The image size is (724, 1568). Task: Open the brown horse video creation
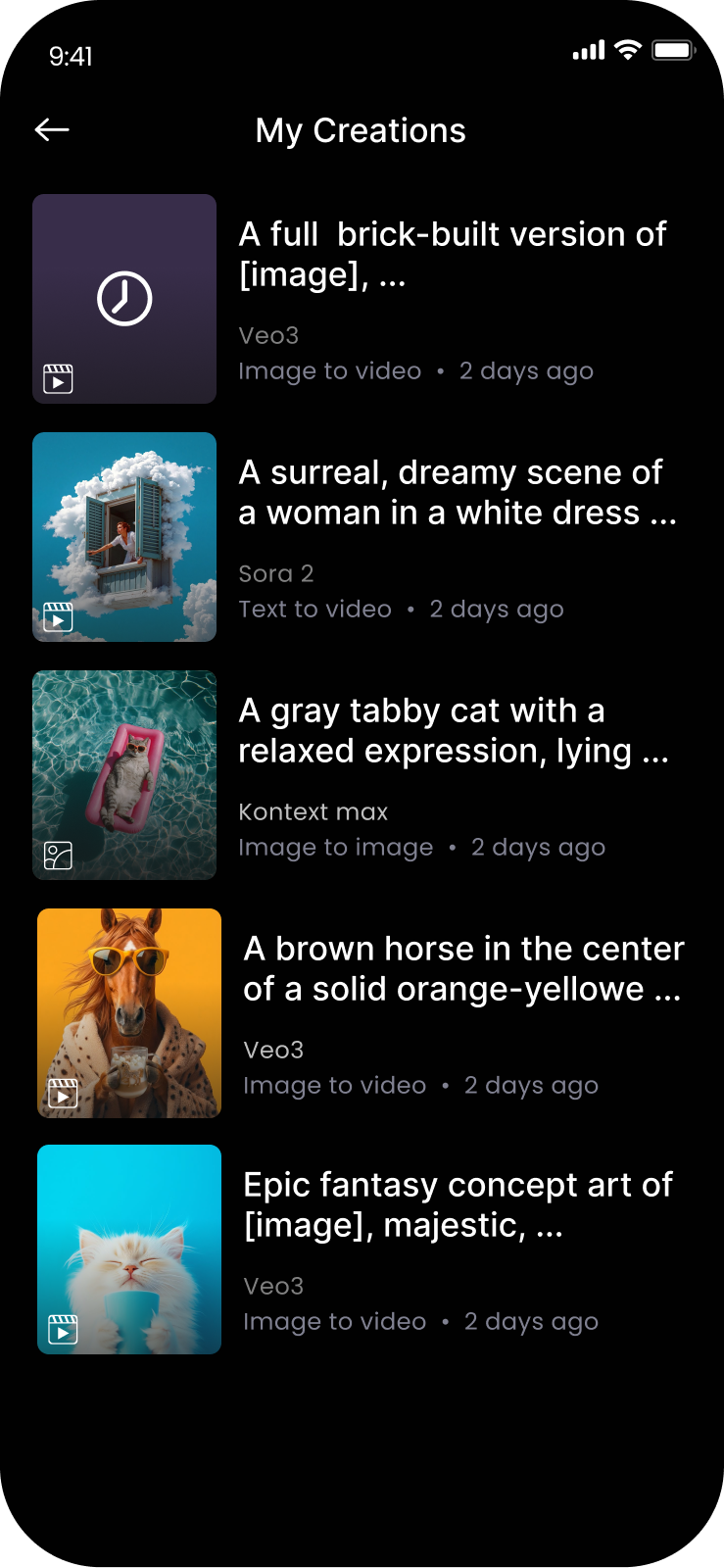[129, 1013]
